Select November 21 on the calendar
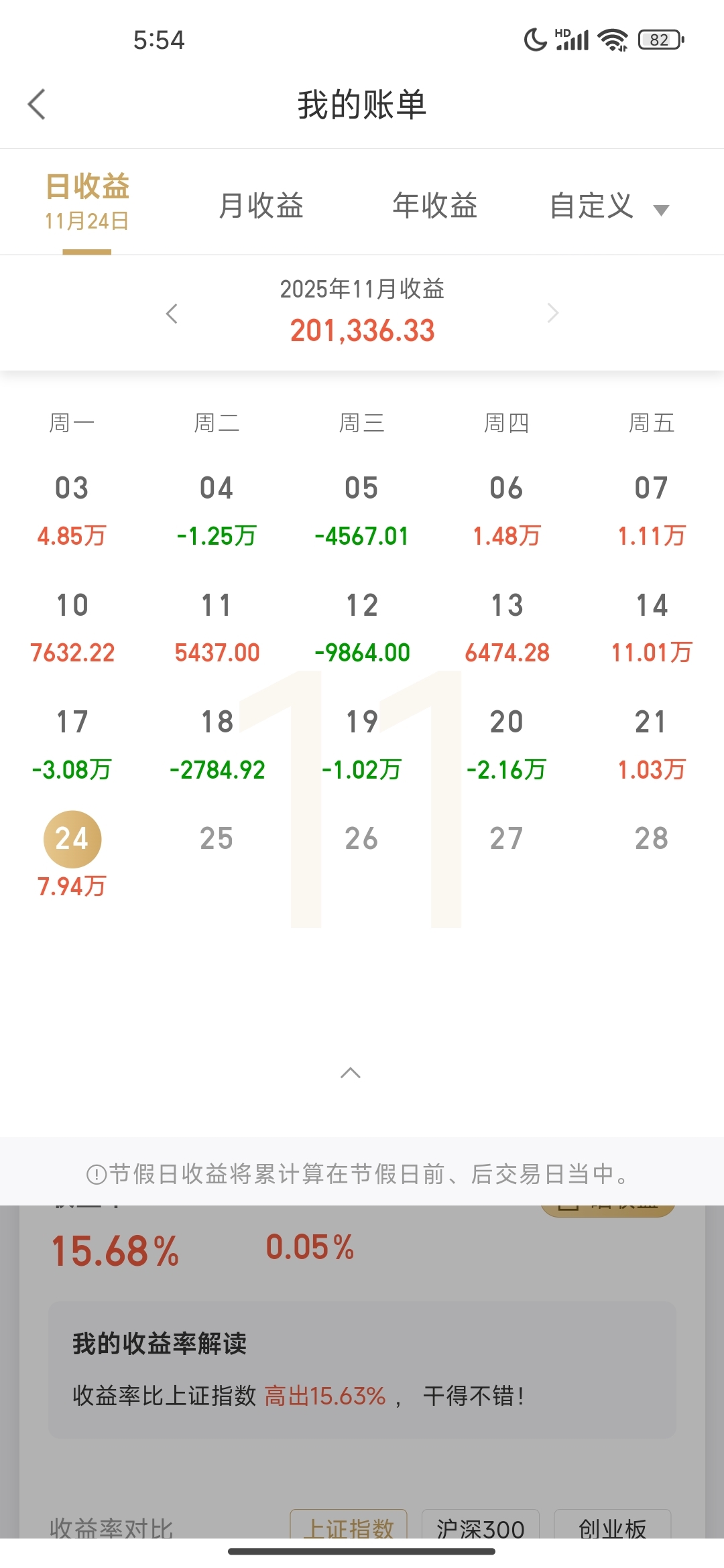The height and width of the screenshot is (1568, 724). pos(652,744)
